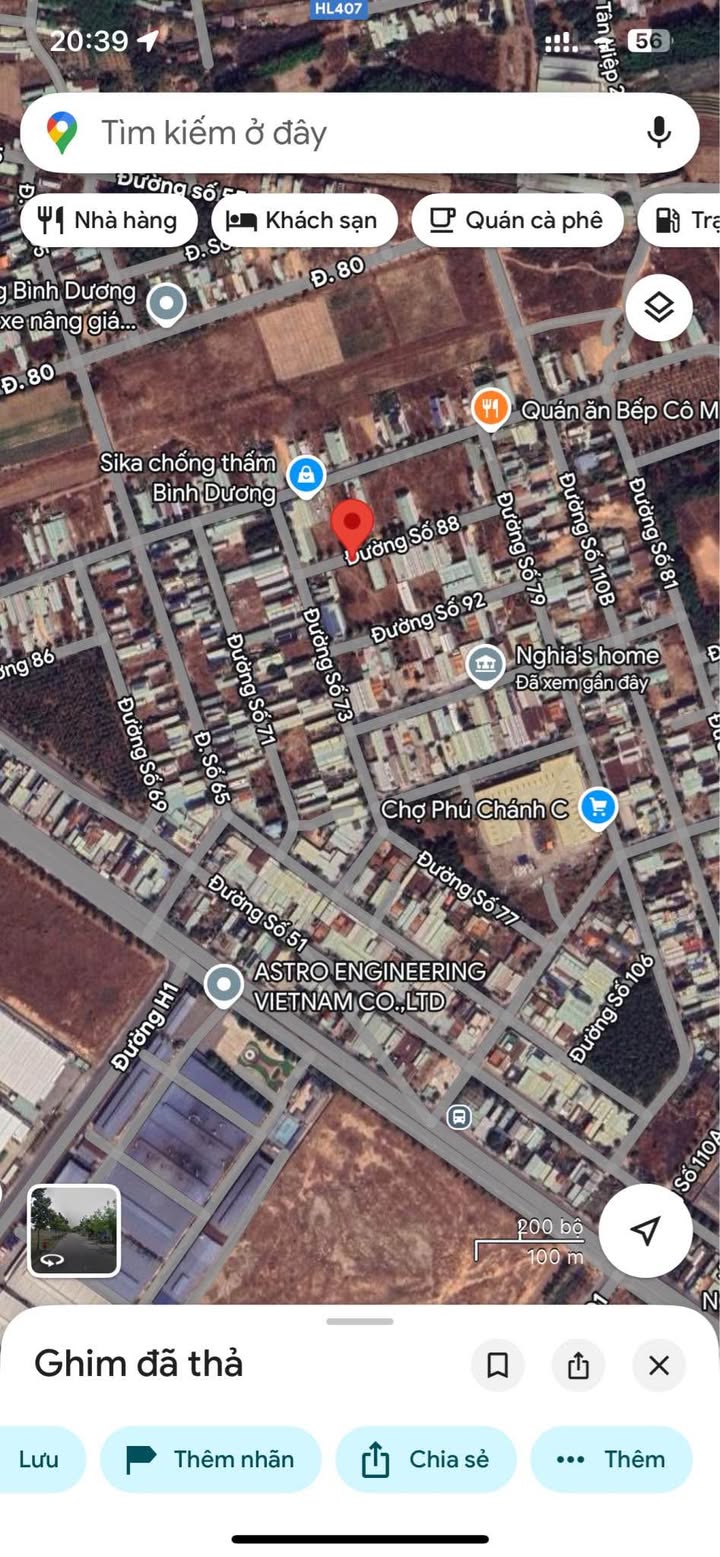Choose the Quán cà phê chip
720x1557 pixels.
pyautogui.click(x=517, y=220)
